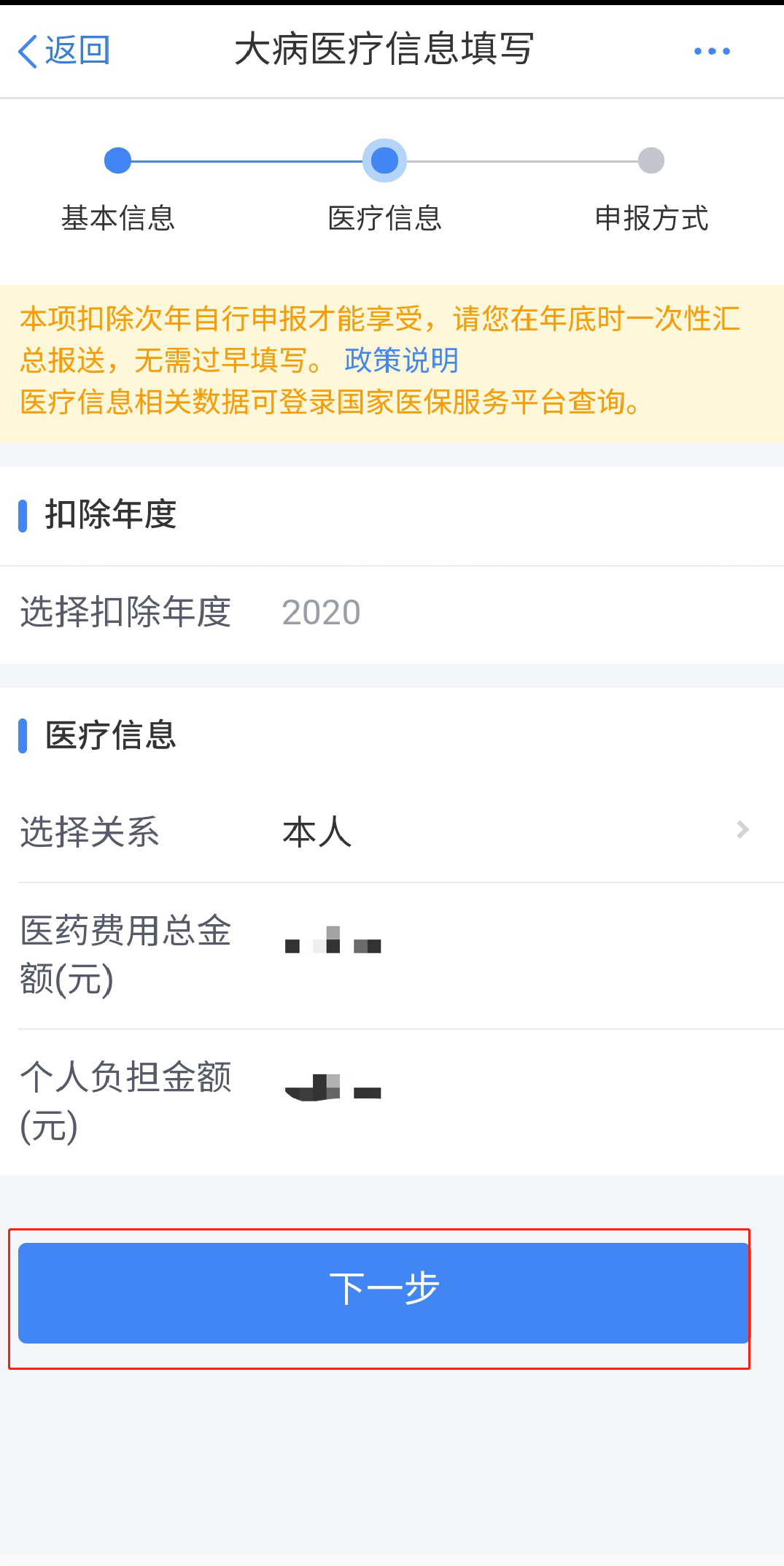Edit the 个人负担金额 field
784x1566 pixels.
point(392,1102)
